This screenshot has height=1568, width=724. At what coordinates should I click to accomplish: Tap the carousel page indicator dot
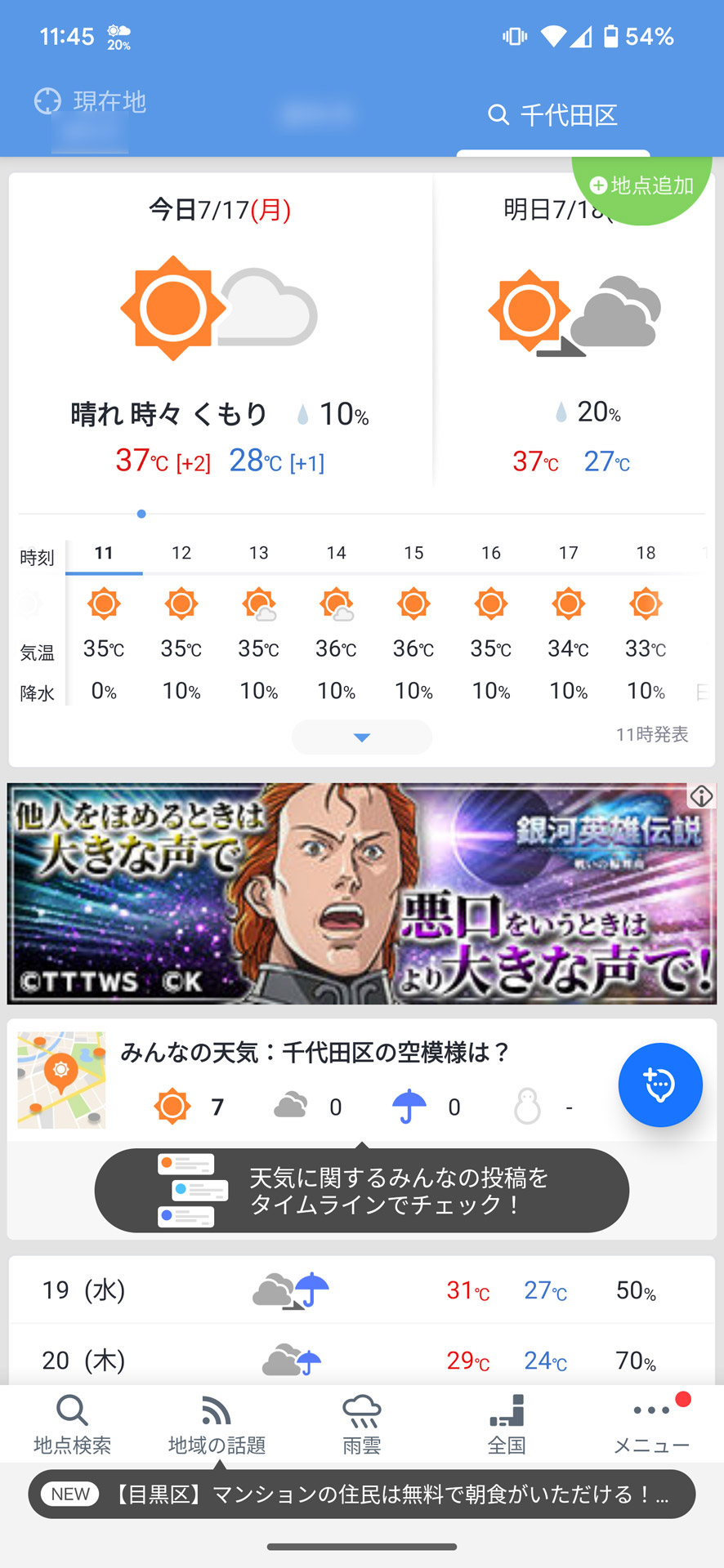pos(141,514)
